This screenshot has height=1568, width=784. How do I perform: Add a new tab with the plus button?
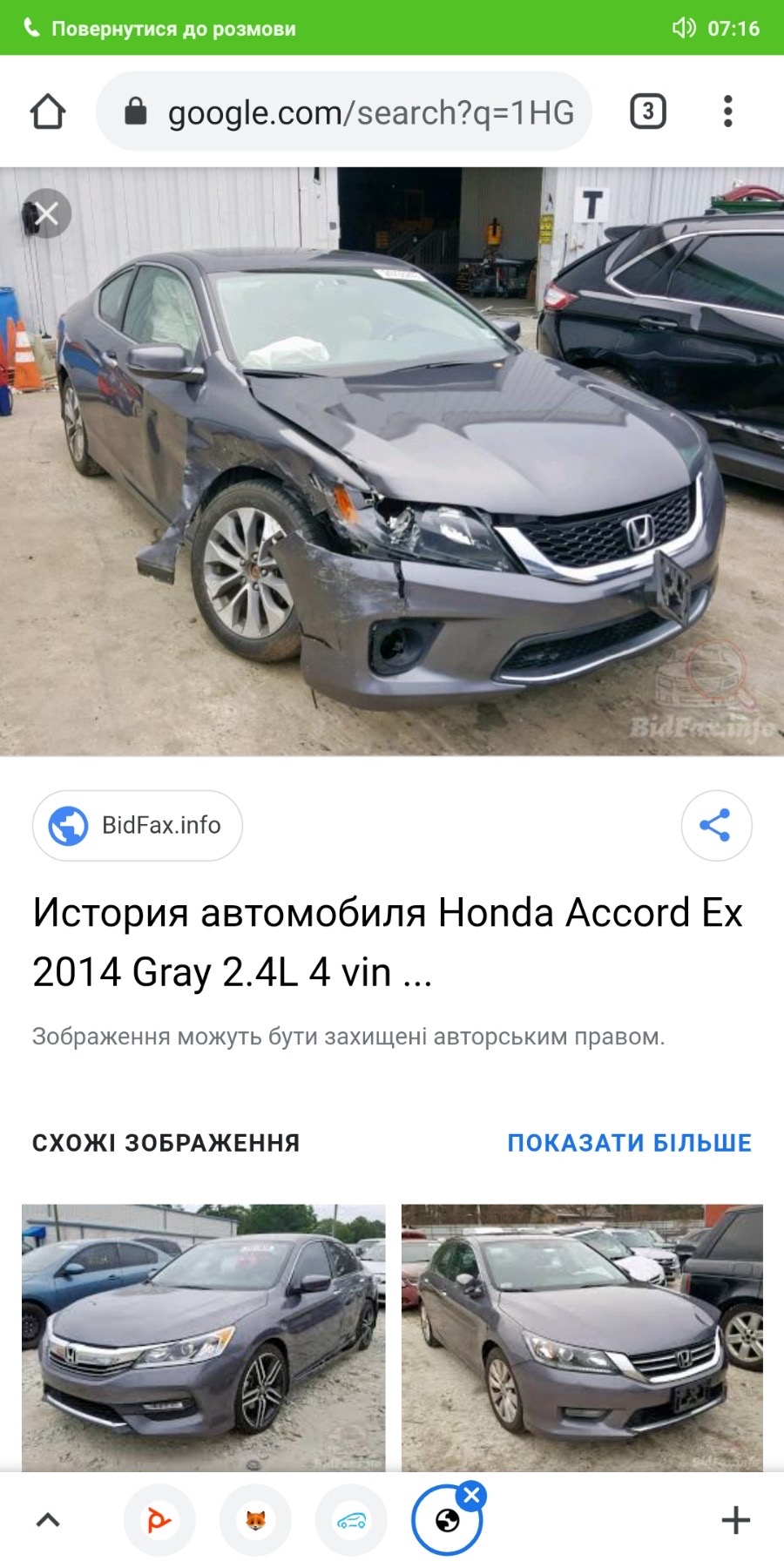click(735, 1520)
